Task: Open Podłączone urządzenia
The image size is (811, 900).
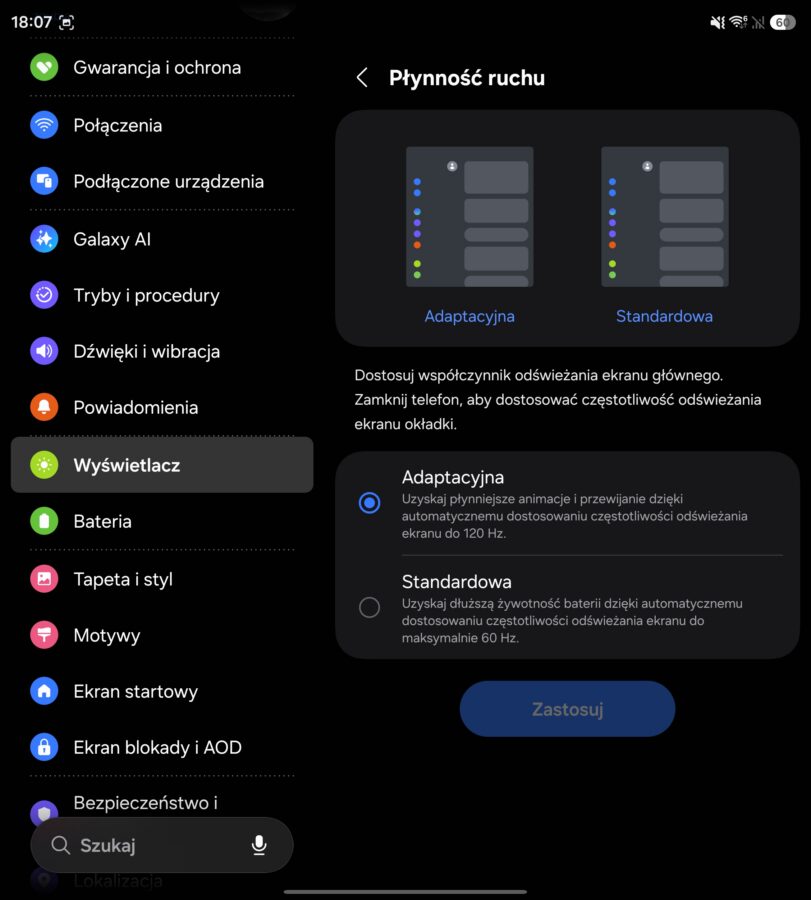Action: [x=162, y=181]
